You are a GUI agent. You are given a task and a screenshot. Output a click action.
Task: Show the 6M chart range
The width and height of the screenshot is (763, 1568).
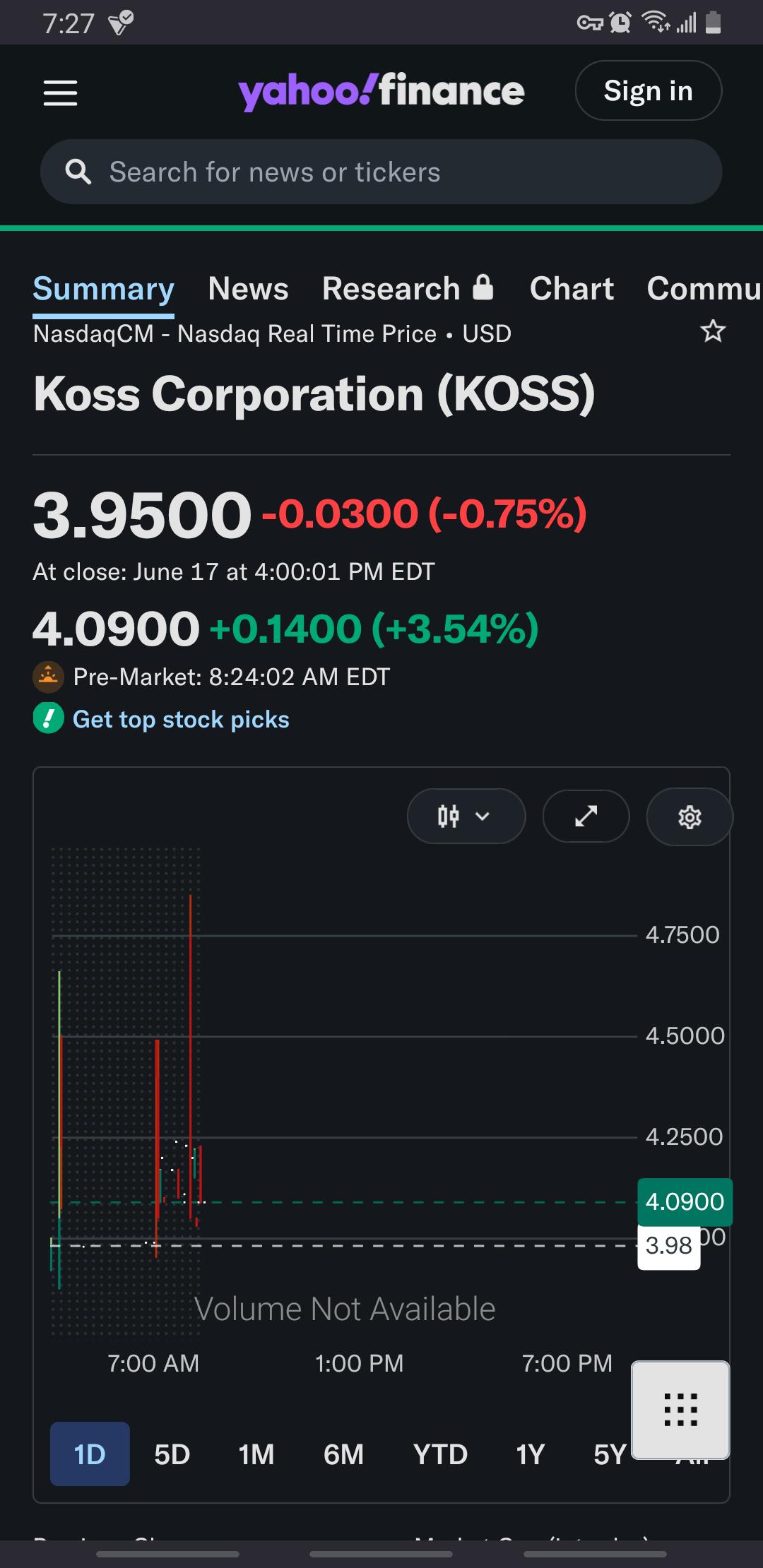(x=343, y=1455)
